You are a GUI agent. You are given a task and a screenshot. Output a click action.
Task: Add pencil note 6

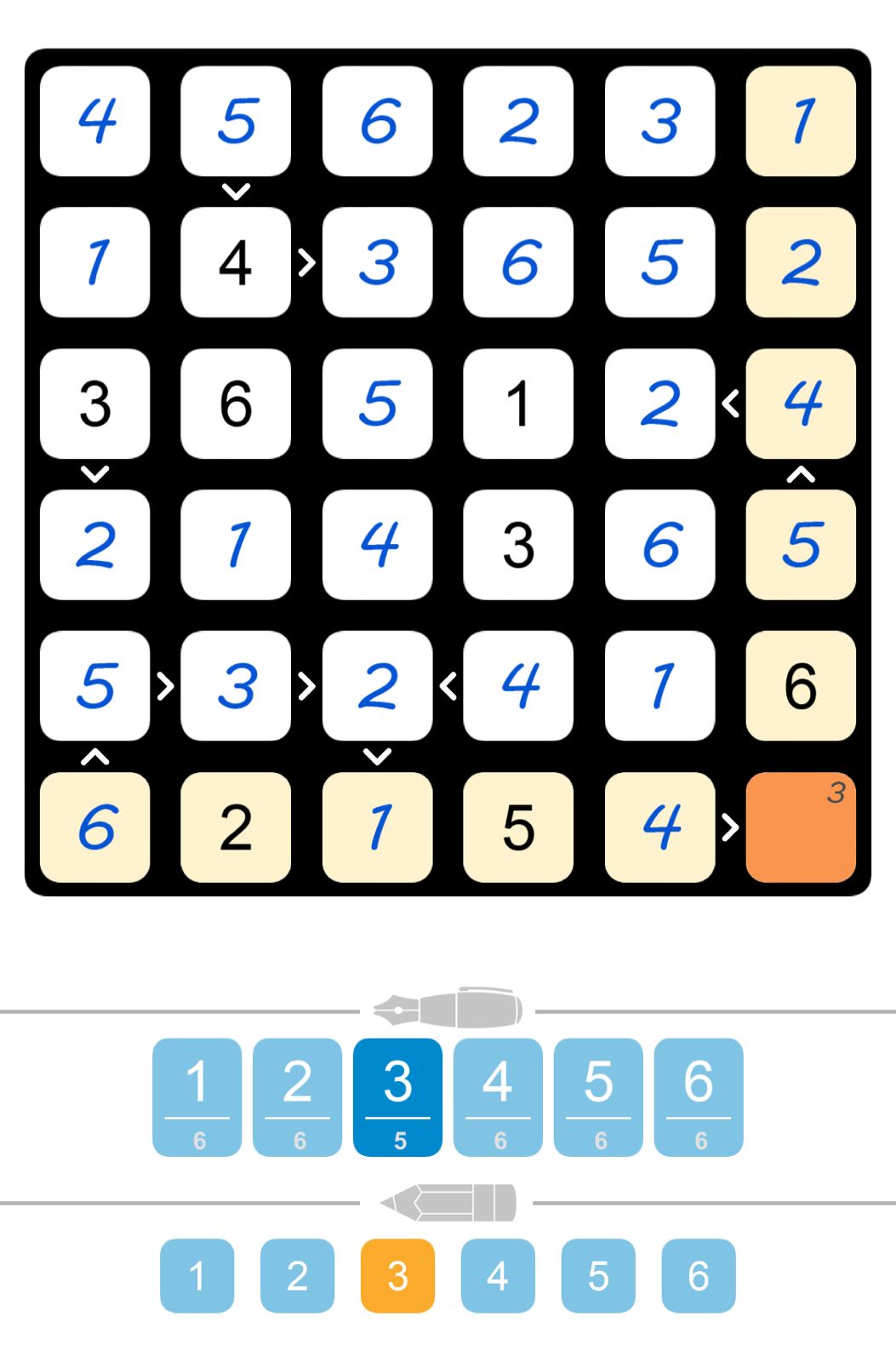point(699,1275)
